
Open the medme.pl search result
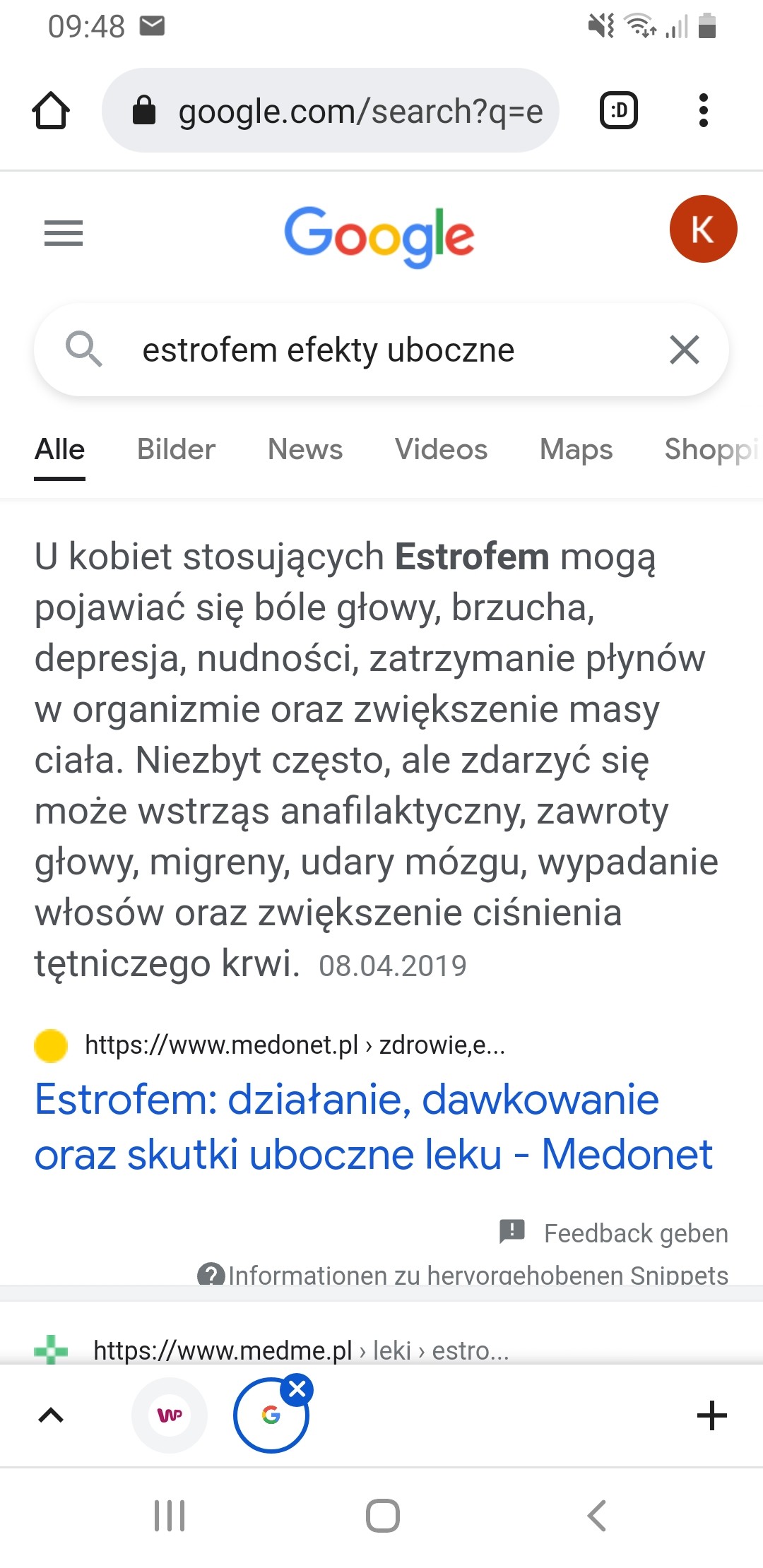[300, 1350]
